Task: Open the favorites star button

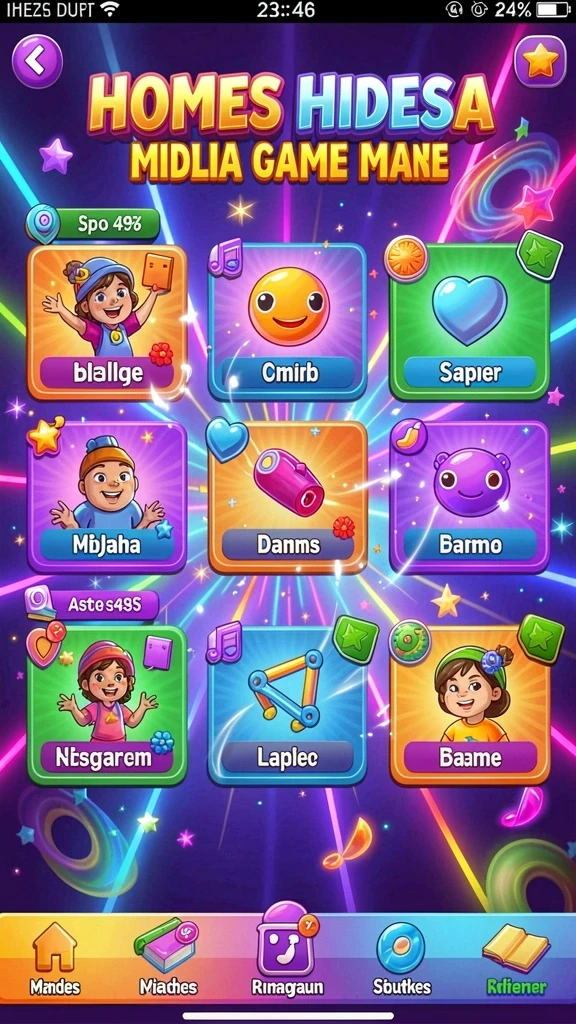Action: coord(540,61)
